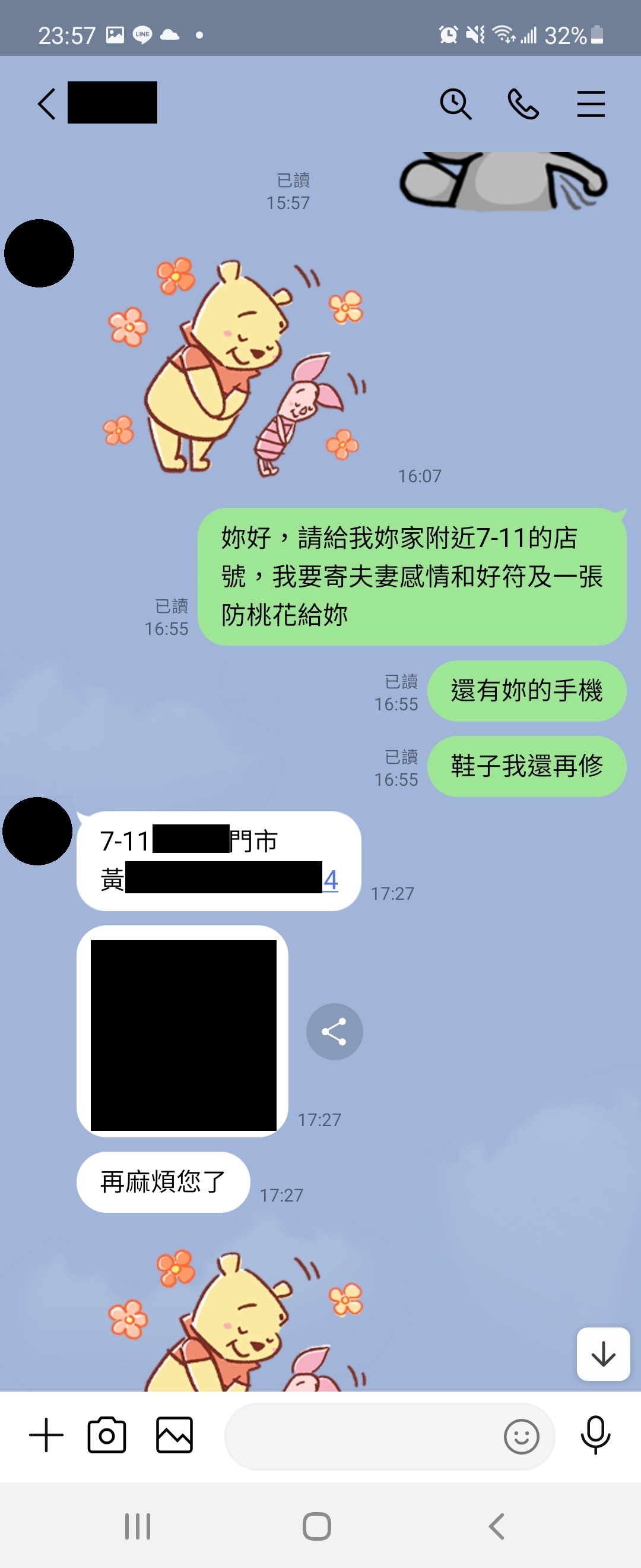Tap the system home button
The image size is (641, 1568).
pos(317,1526)
